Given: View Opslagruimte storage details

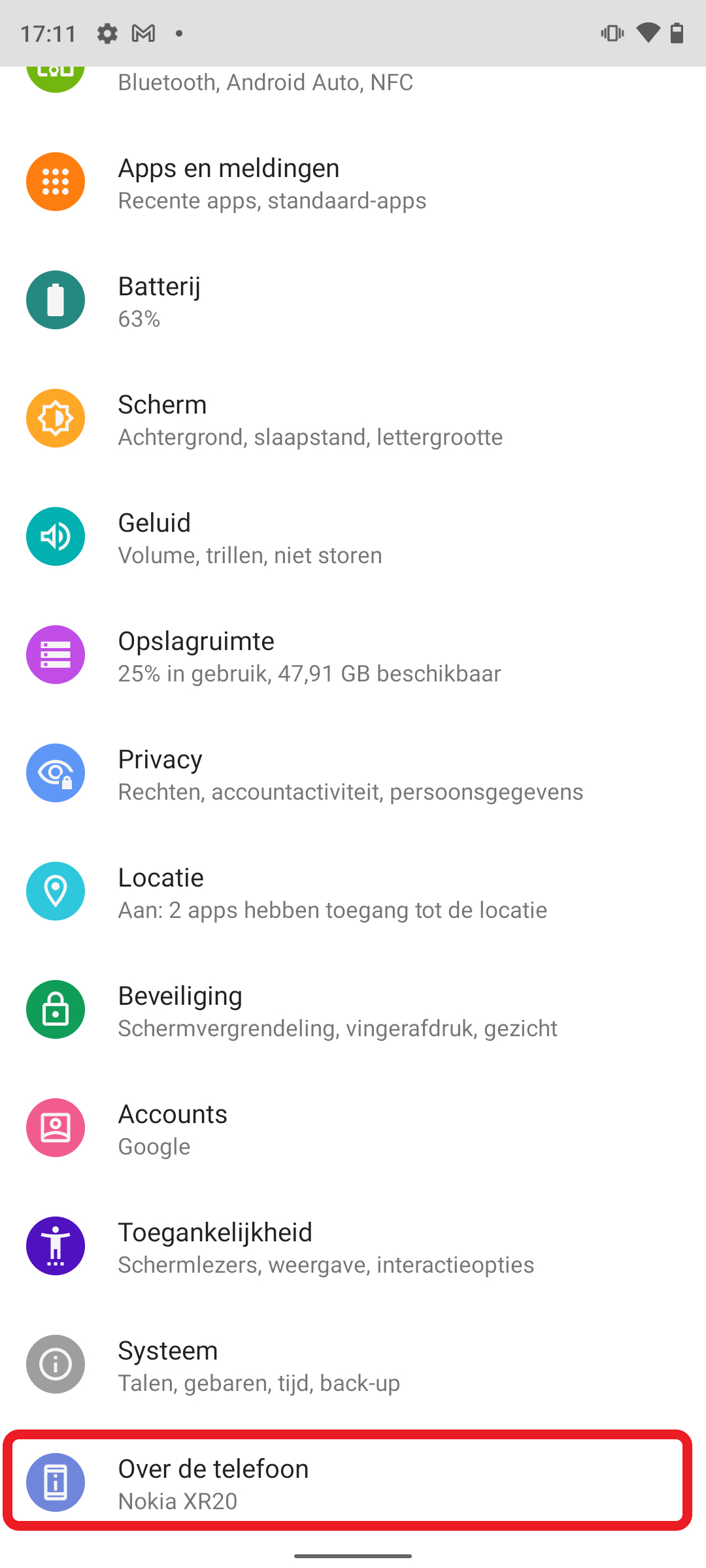Looking at the screenshot, I should [353, 656].
